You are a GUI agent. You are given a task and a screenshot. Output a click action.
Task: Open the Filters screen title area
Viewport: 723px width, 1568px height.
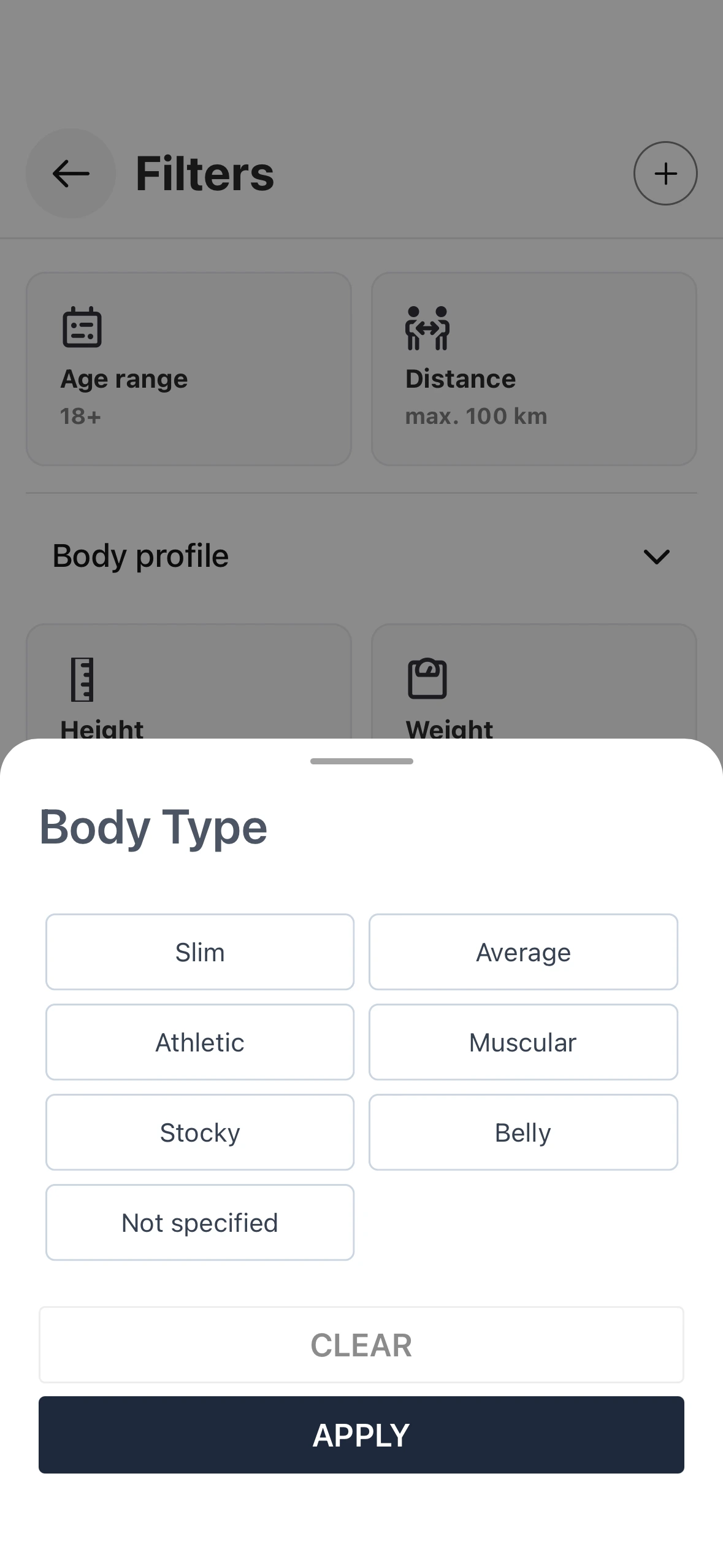coord(204,172)
